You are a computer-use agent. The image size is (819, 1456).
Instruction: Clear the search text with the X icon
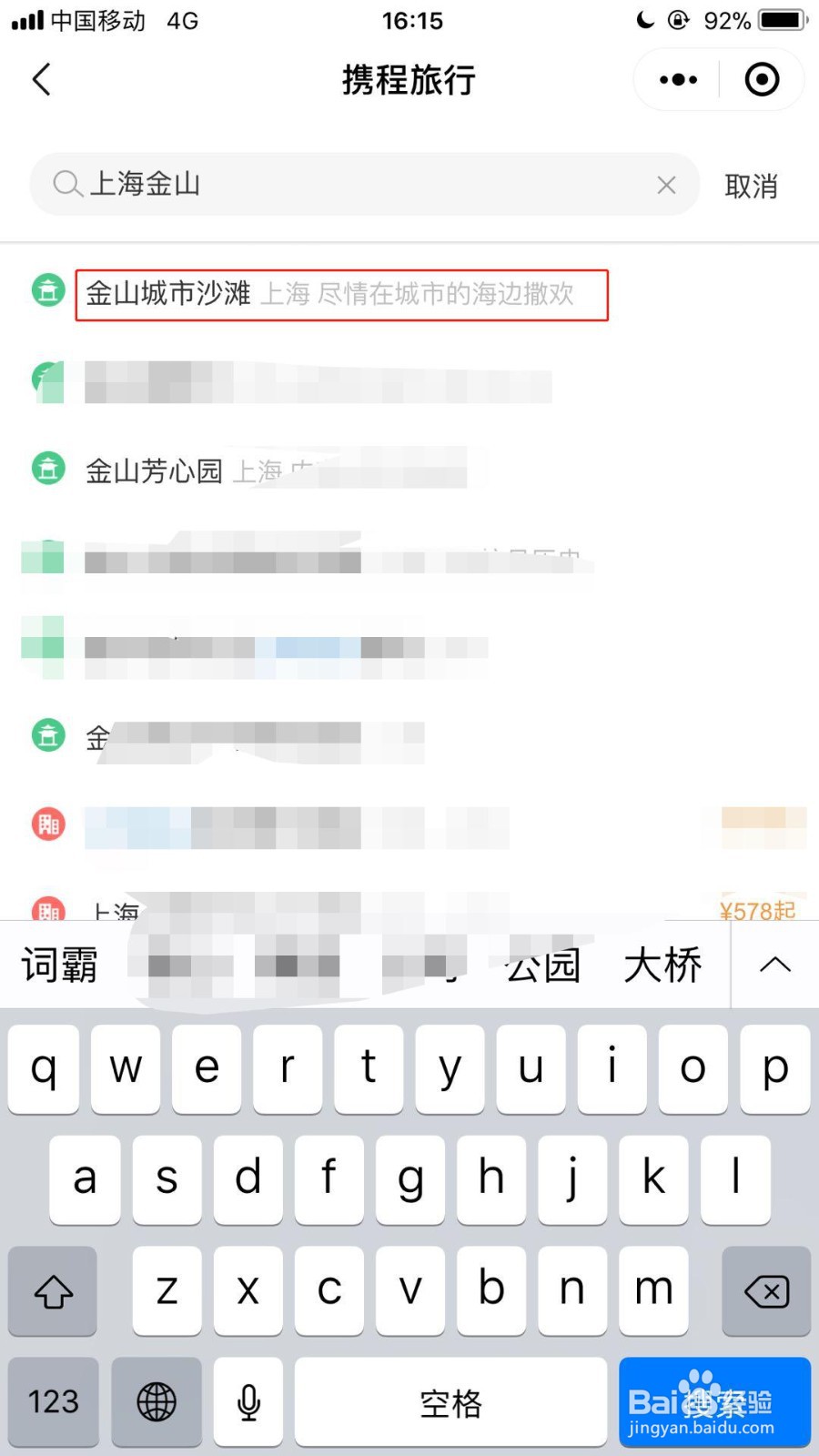tap(667, 185)
